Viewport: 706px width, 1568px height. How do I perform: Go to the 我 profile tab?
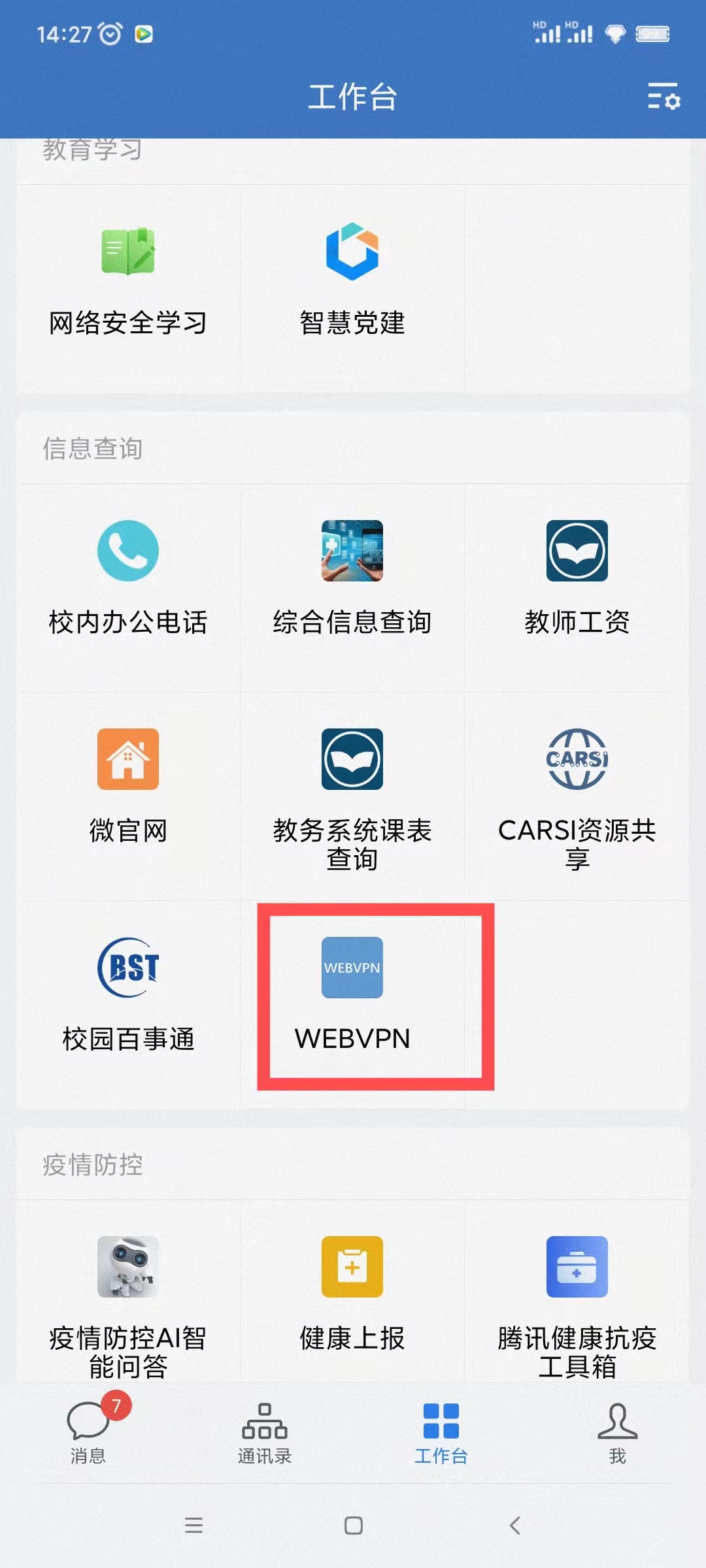[618, 1432]
